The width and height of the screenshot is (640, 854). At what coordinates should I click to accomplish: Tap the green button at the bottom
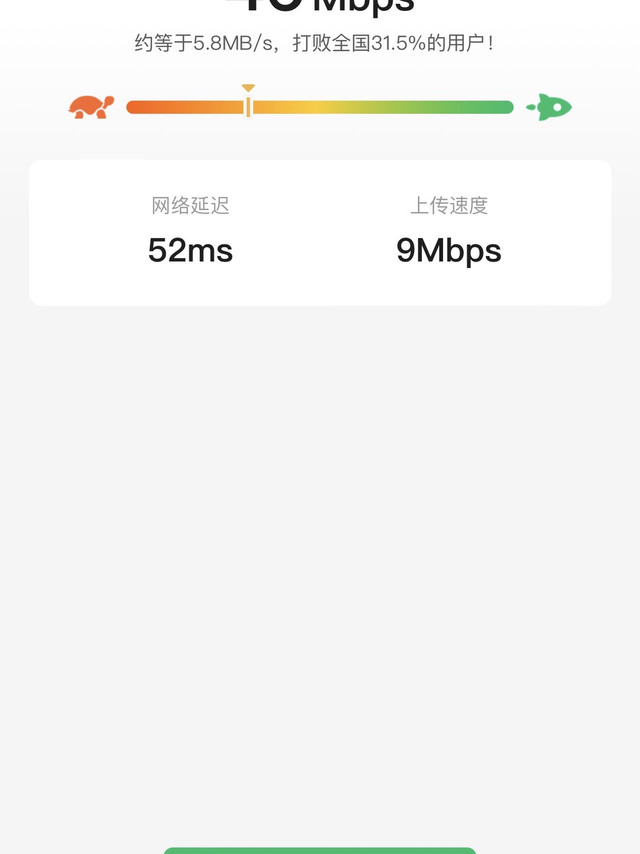[320, 850]
